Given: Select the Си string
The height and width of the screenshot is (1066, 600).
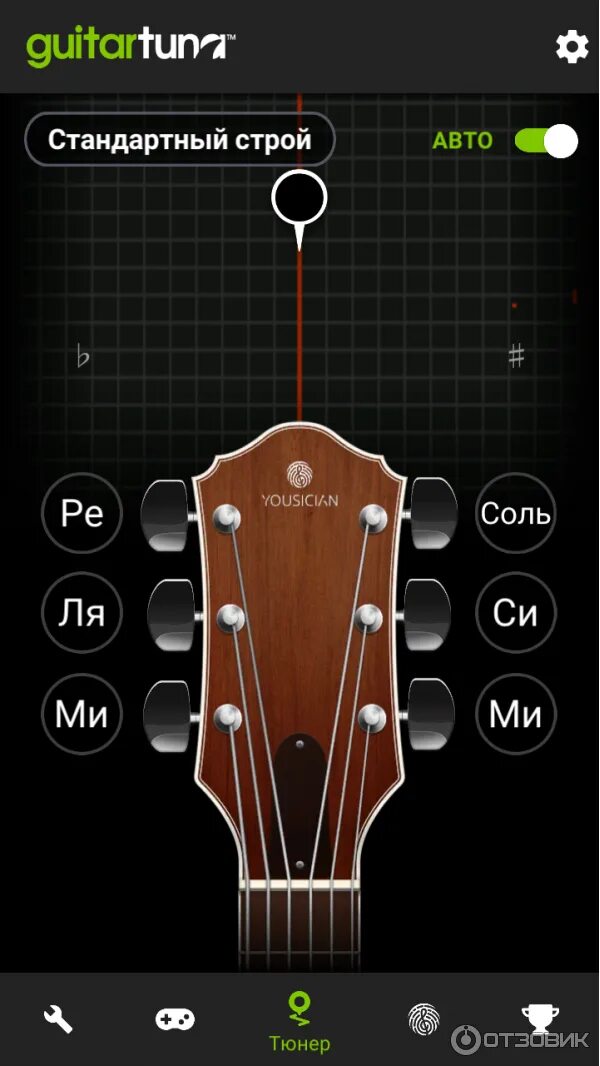Looking at the screenshot, I should tap(516, 613).
